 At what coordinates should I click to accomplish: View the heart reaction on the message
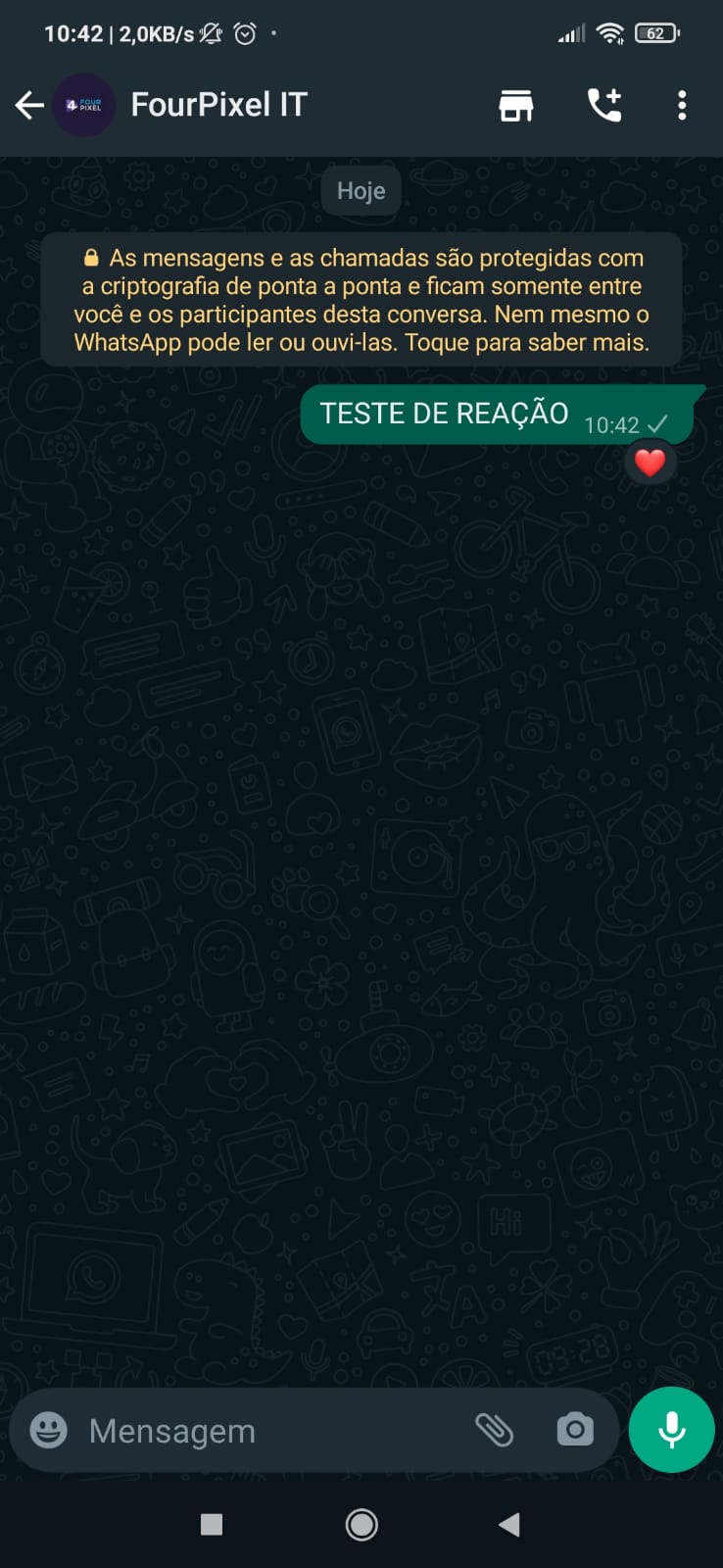click(650, 463)
